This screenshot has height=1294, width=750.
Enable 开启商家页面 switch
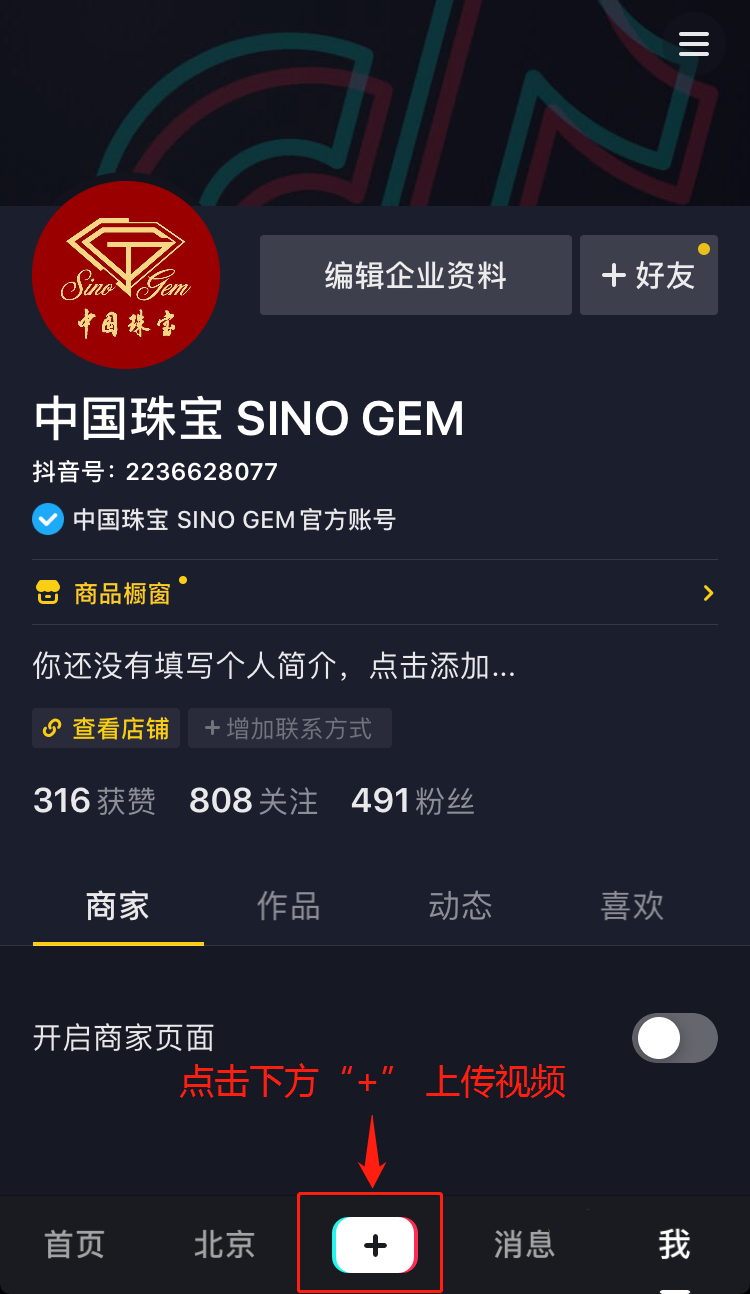[x=674, y=1038]
